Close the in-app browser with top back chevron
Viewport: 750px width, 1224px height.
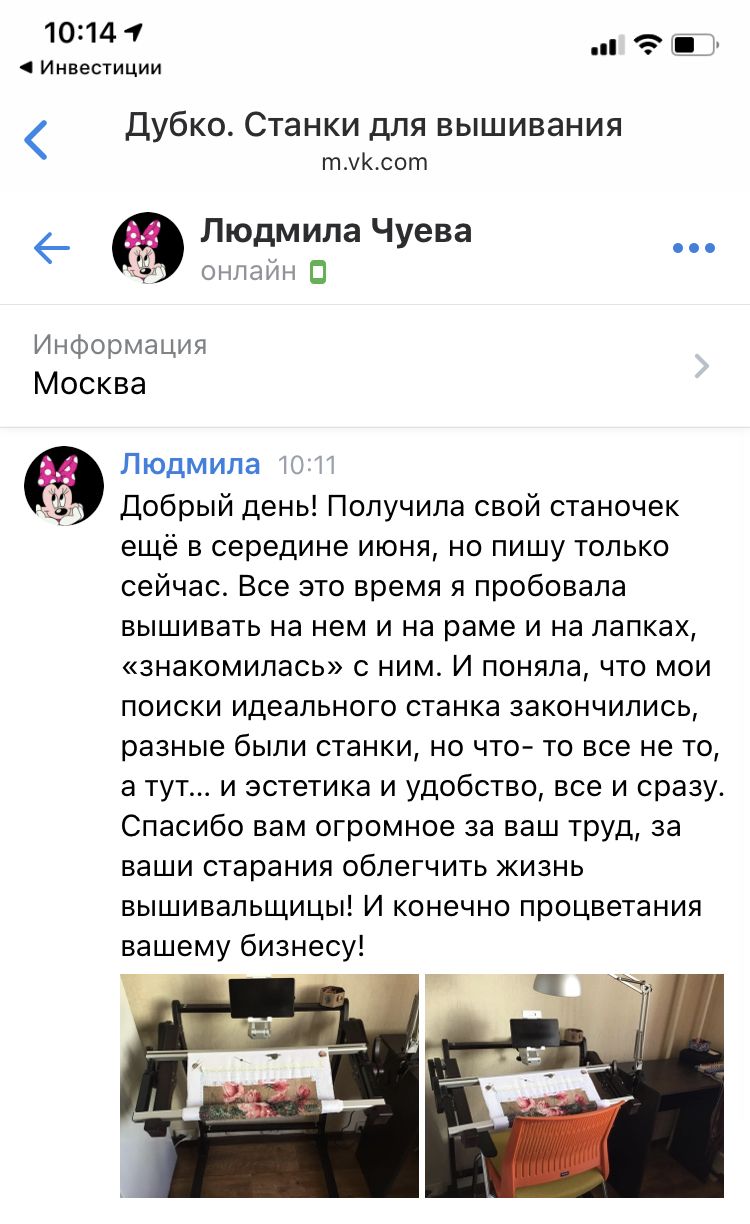click(37, 140)
